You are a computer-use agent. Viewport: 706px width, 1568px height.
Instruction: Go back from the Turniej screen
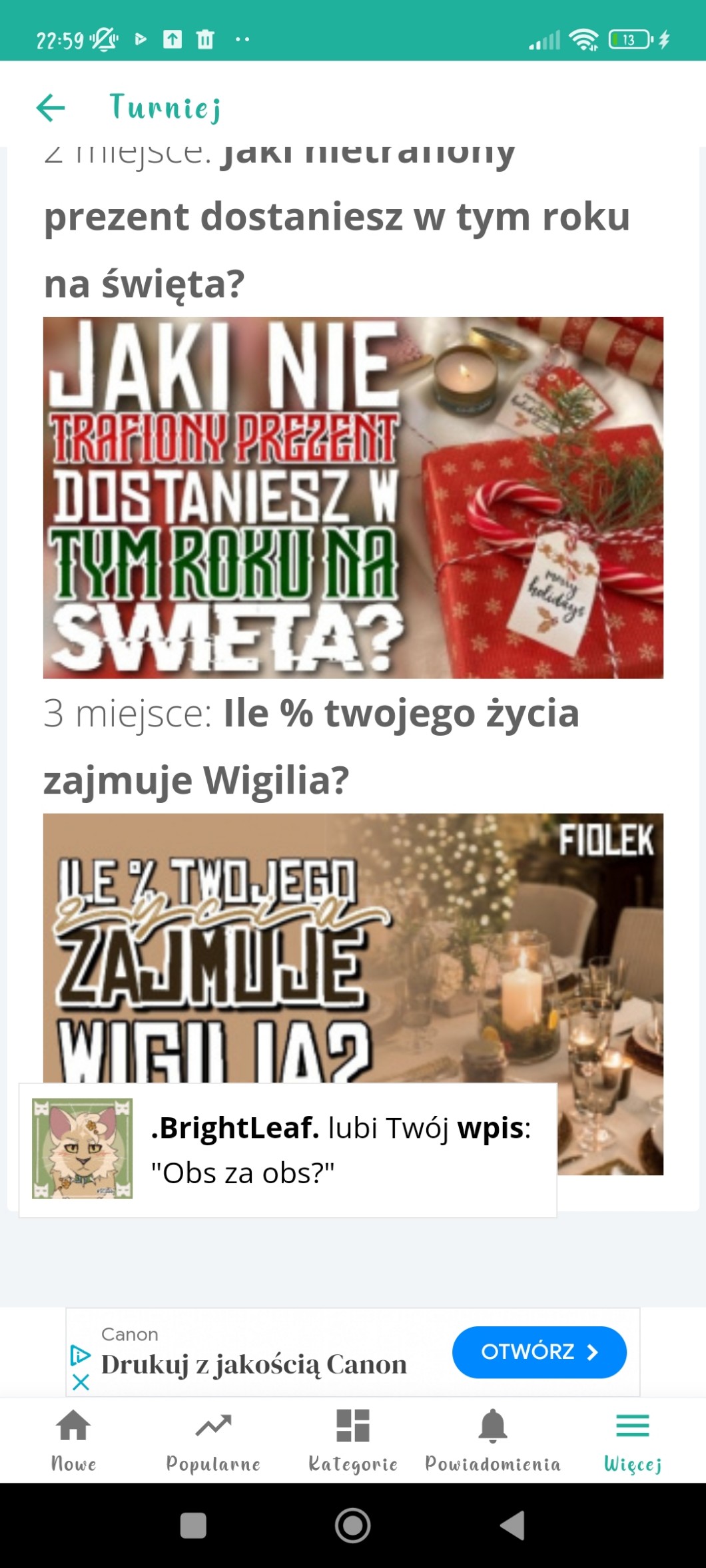pyautogui.click(x=51, y=107)
